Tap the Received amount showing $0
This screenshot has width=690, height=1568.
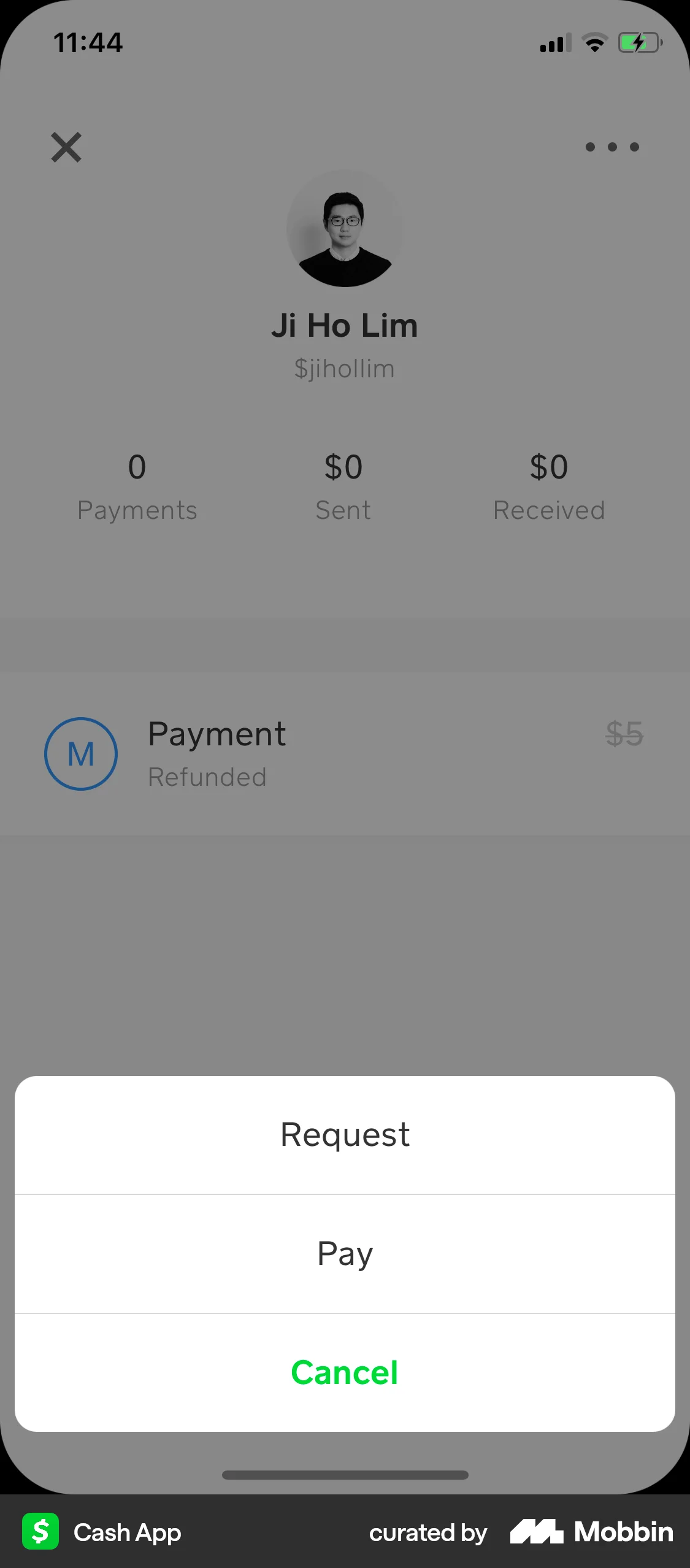point(549,488)
